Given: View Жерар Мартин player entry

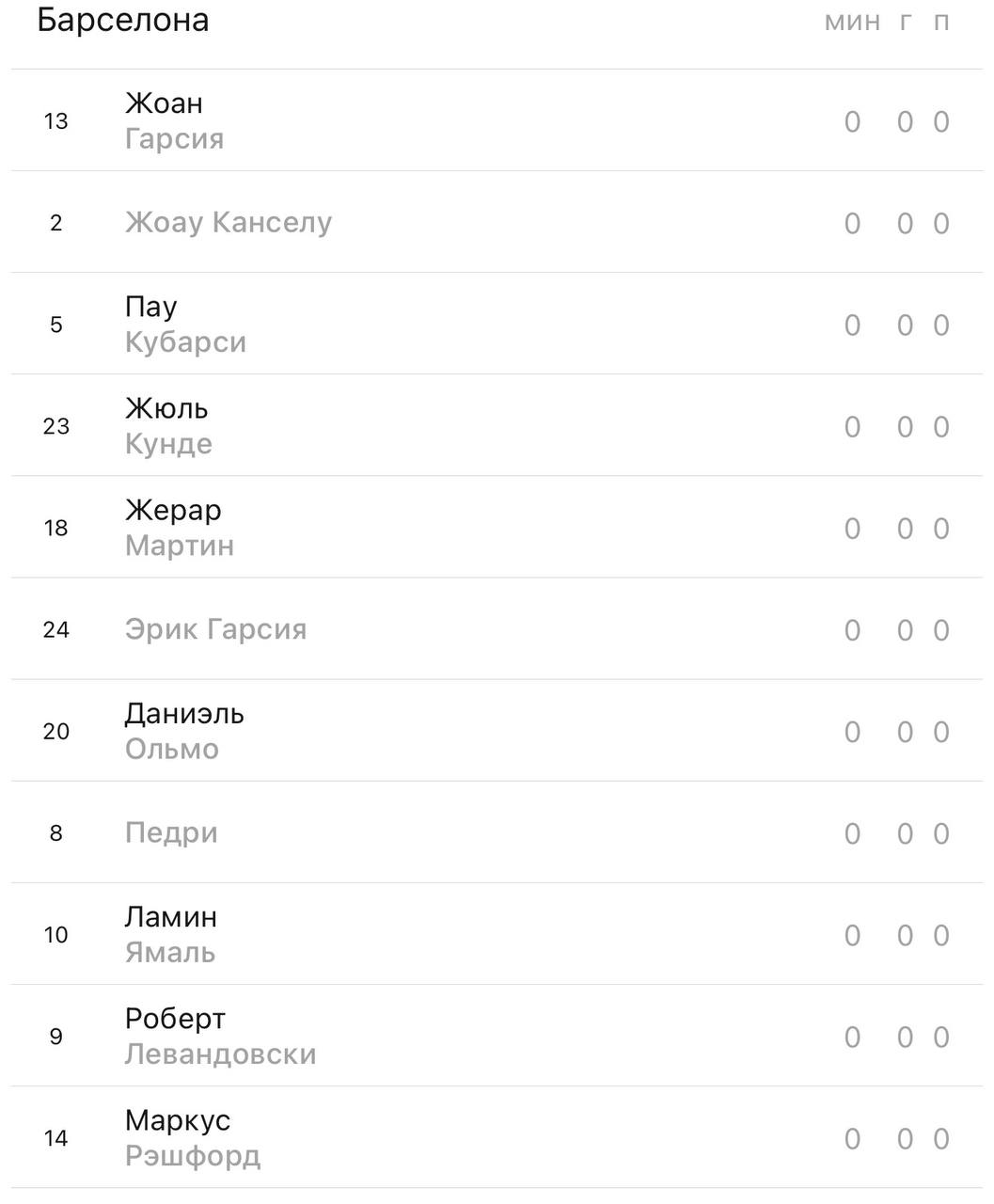Looking at the screenshot, I should click(x=180, y=528).
